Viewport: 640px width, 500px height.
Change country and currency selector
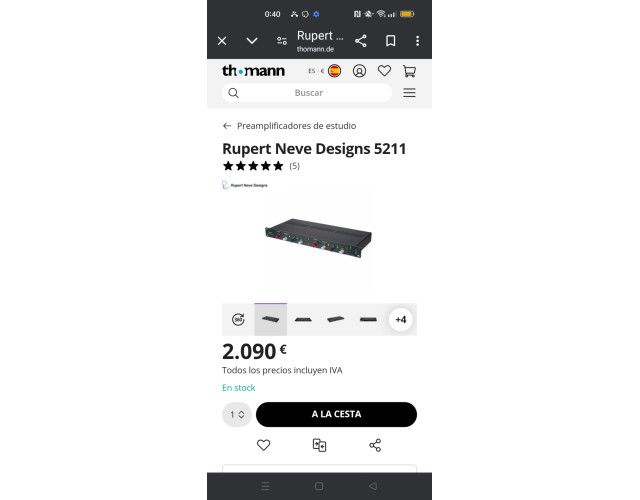click(325, 71)
